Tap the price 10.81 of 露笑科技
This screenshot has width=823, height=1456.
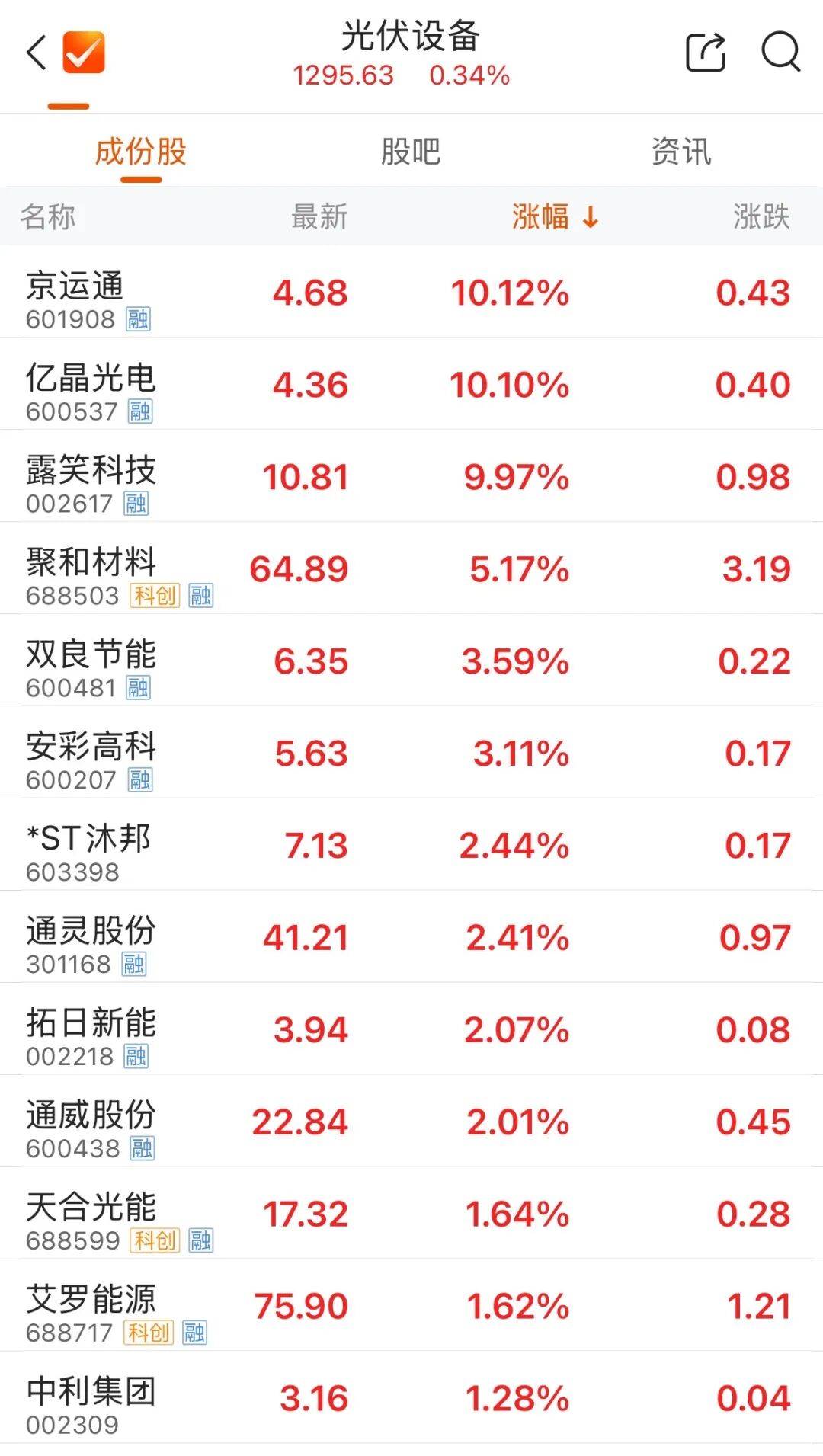(307, 475)
